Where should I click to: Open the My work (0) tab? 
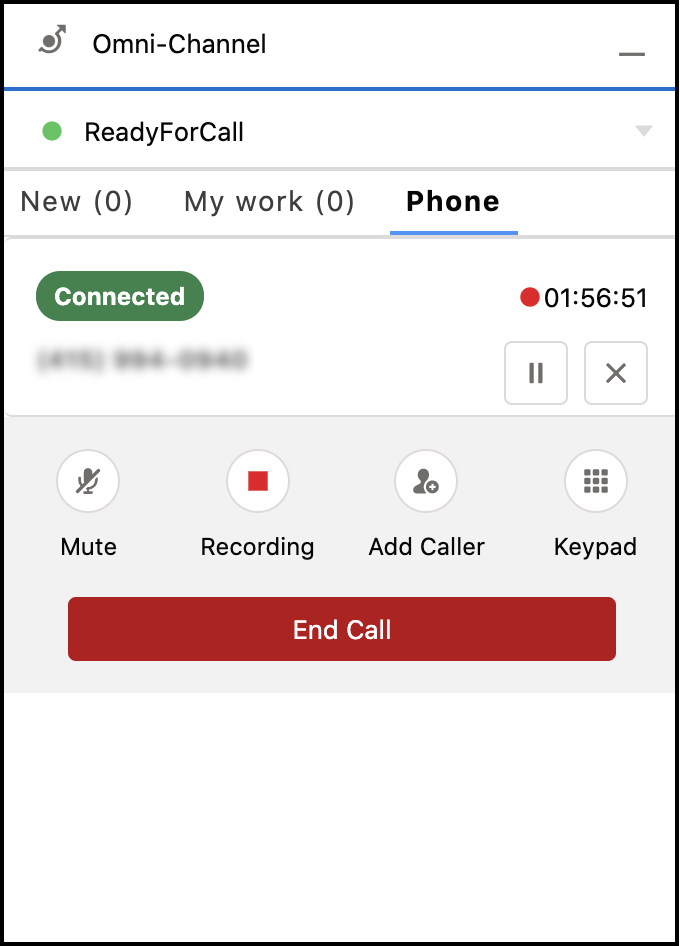click(x=269, y=202)
